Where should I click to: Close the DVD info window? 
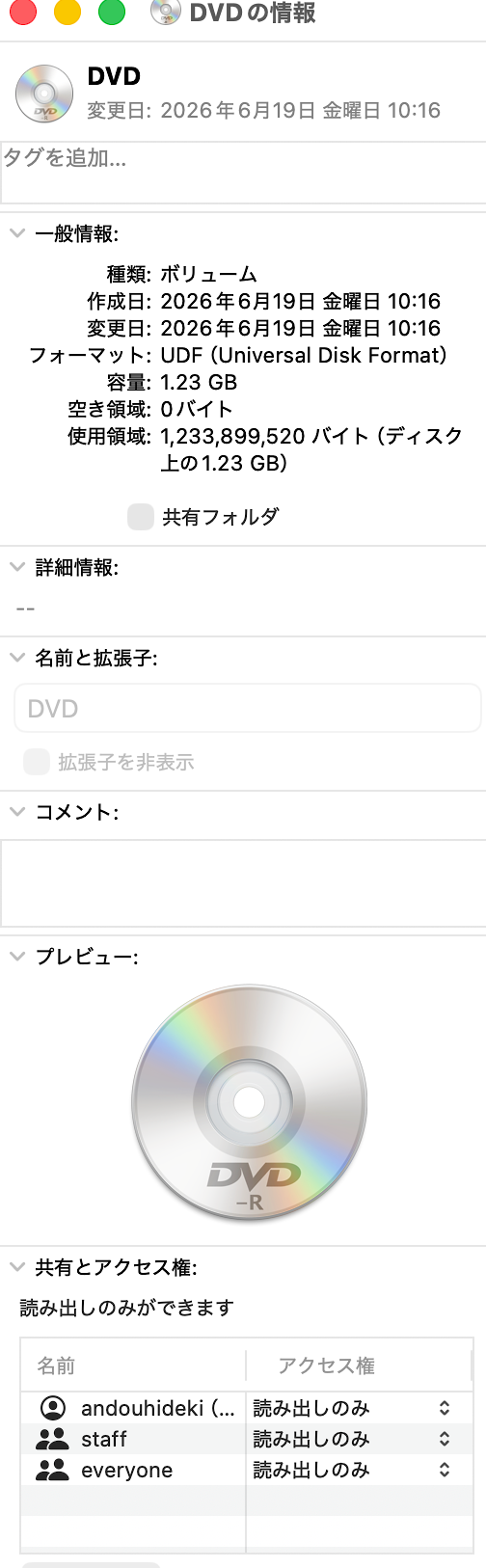(x=22, y=12)
